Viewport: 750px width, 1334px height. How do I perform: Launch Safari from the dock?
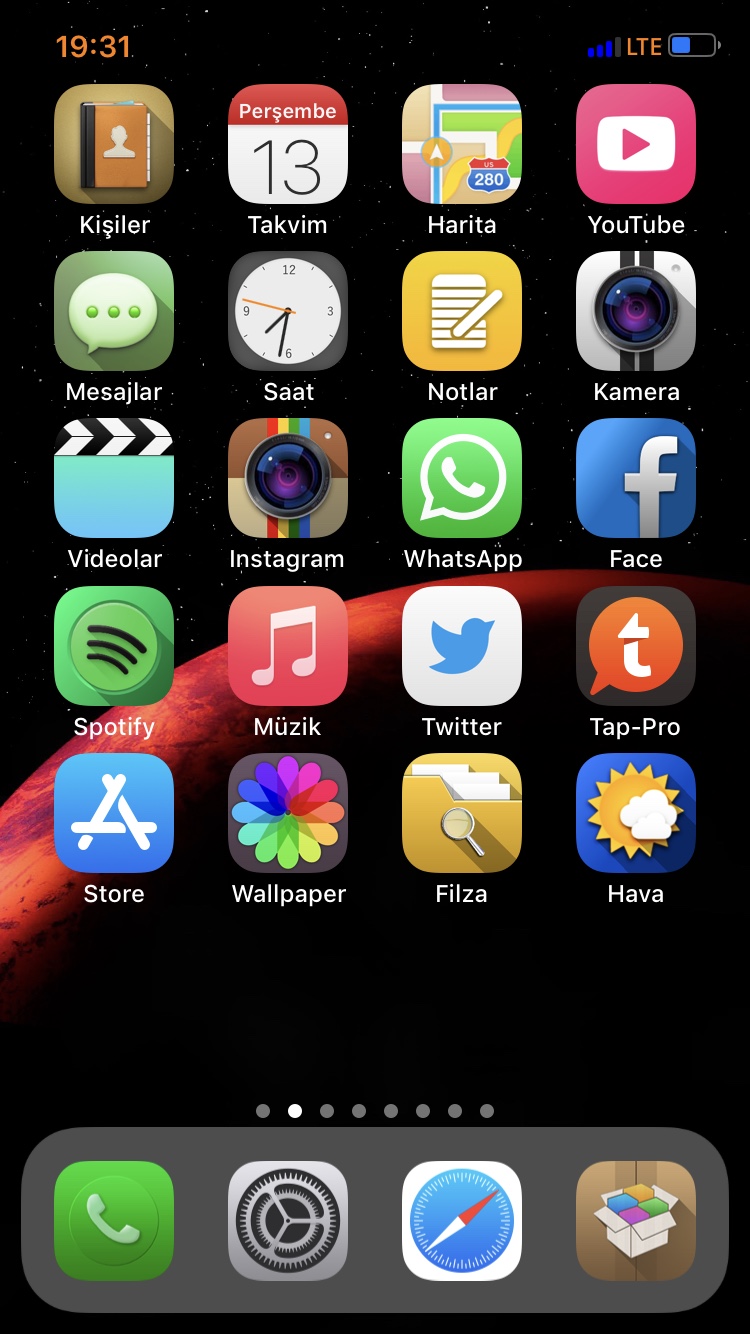[x=462, y=1221]
